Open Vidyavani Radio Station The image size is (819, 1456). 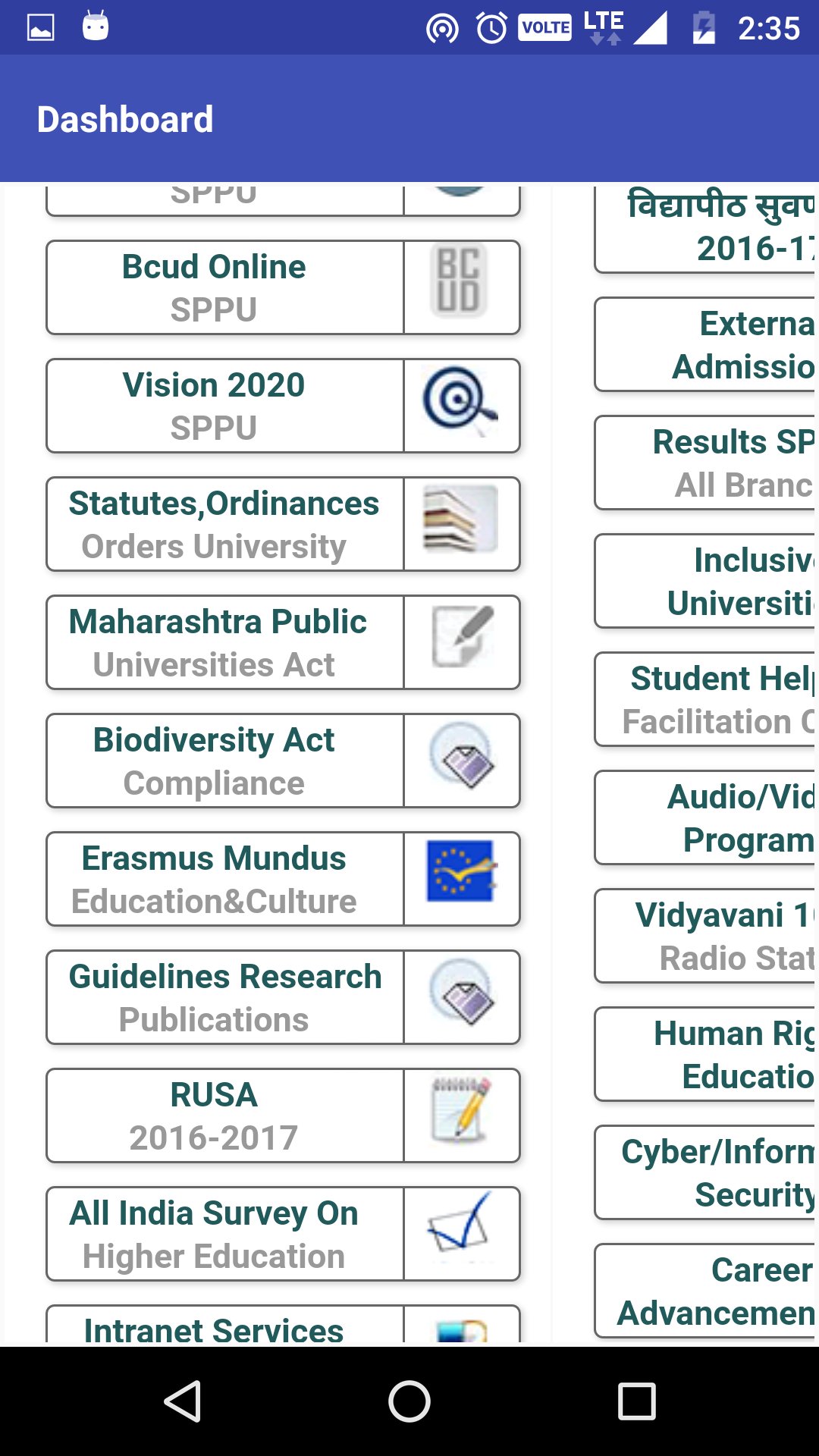point(706,936)
